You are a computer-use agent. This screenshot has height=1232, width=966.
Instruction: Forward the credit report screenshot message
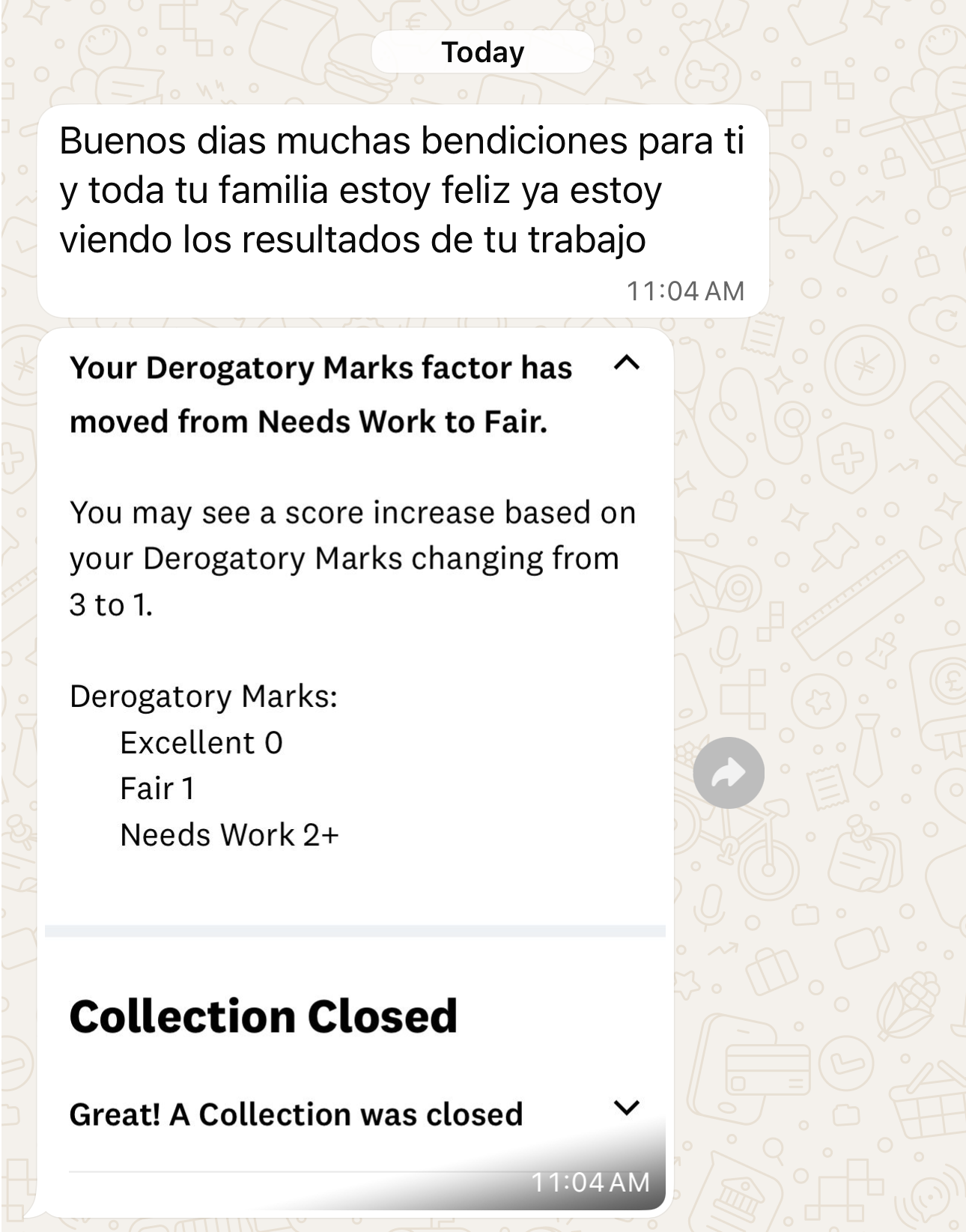[x=728, y=773]
